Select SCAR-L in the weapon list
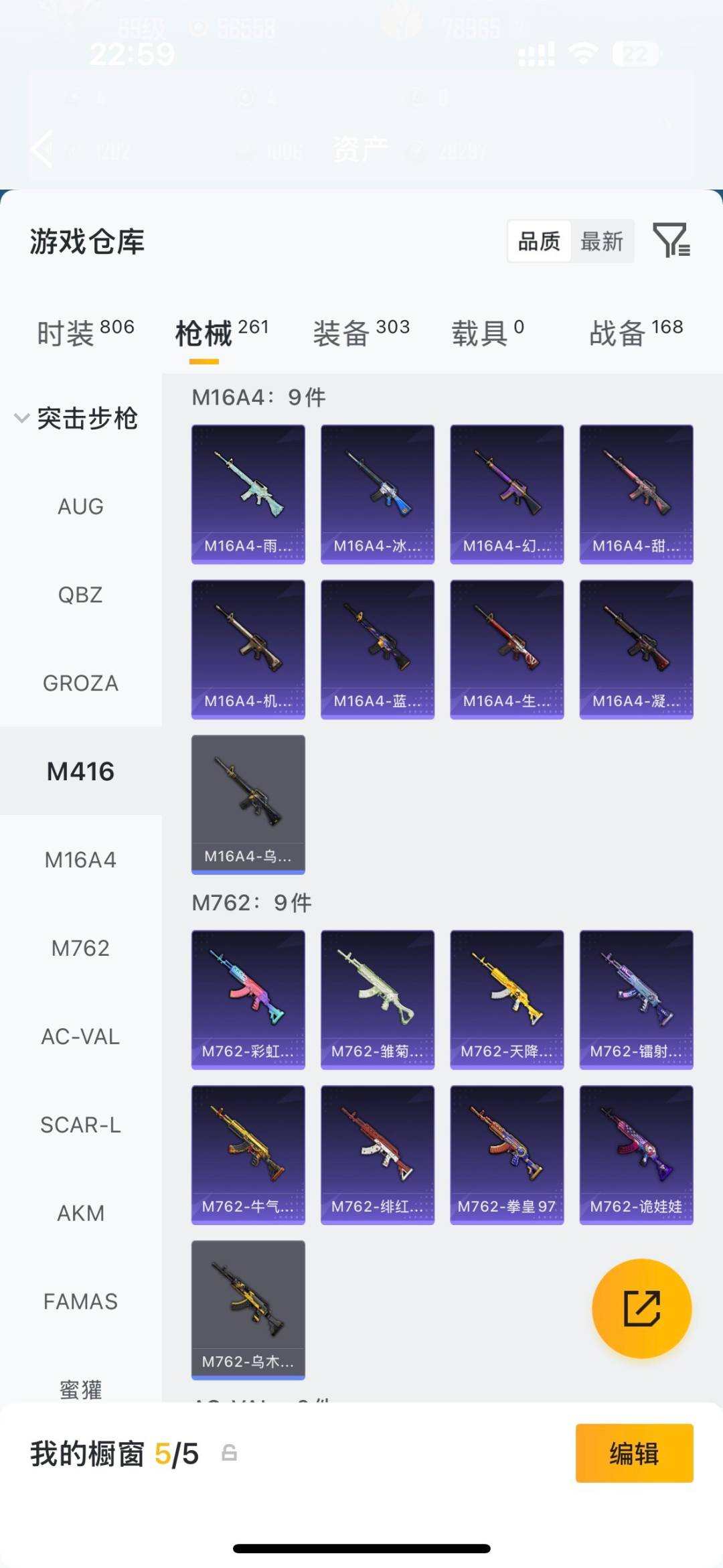This screenshot has height=1568, width=723. coord(81,1125)
